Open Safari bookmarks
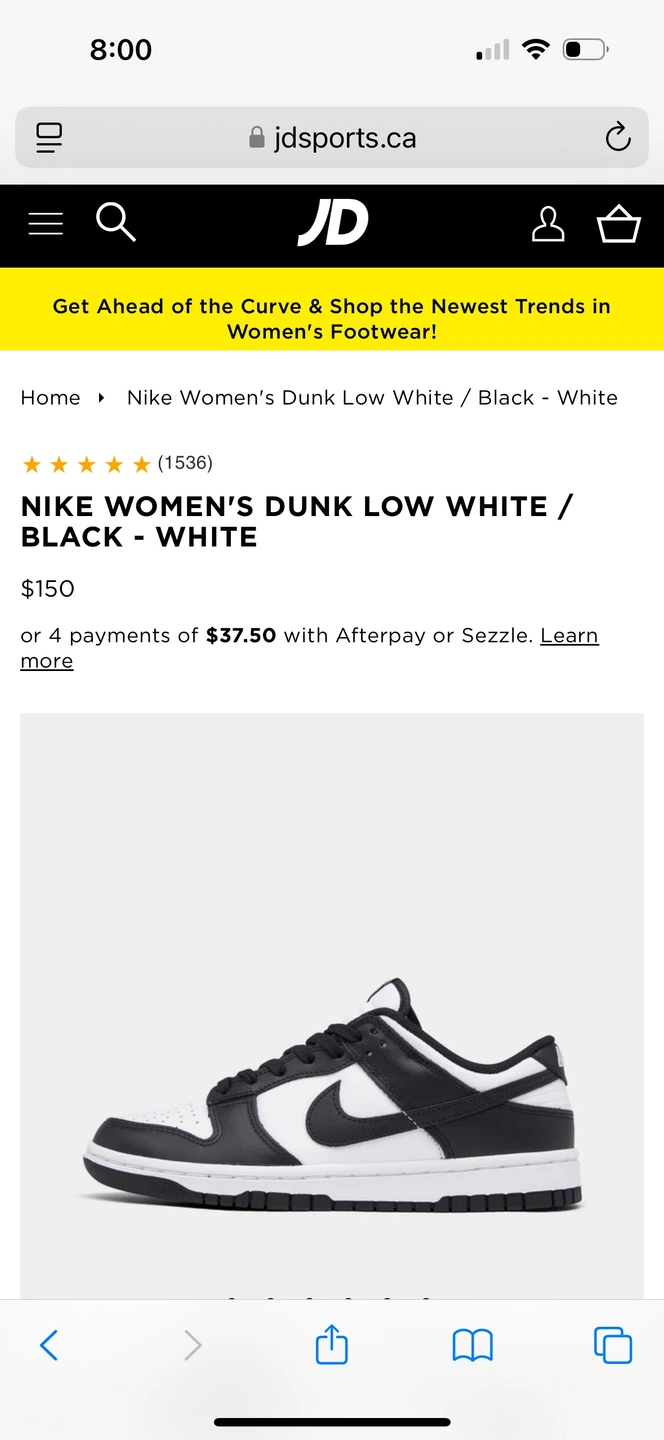 pos(473,1346)
